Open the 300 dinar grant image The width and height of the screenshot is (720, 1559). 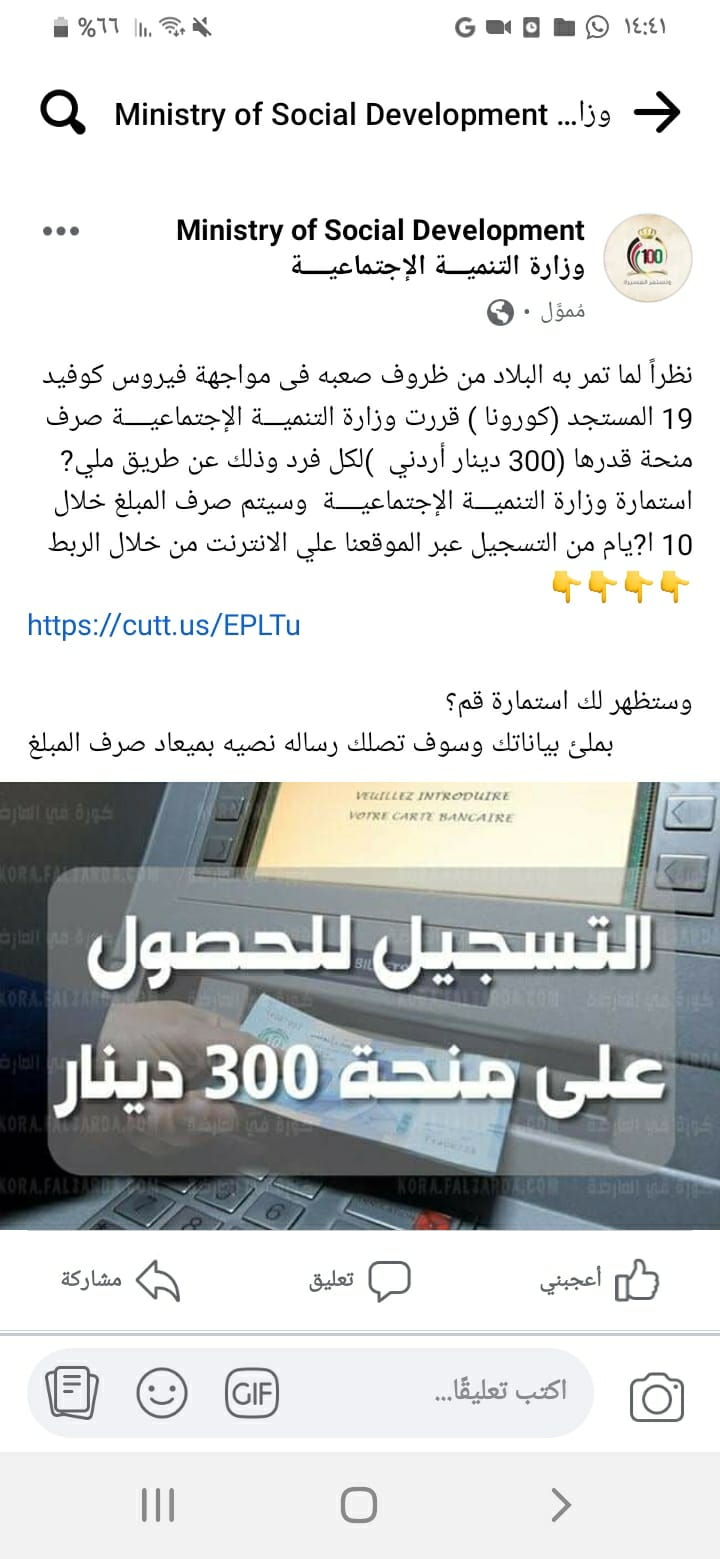[x=360, y=1005]
